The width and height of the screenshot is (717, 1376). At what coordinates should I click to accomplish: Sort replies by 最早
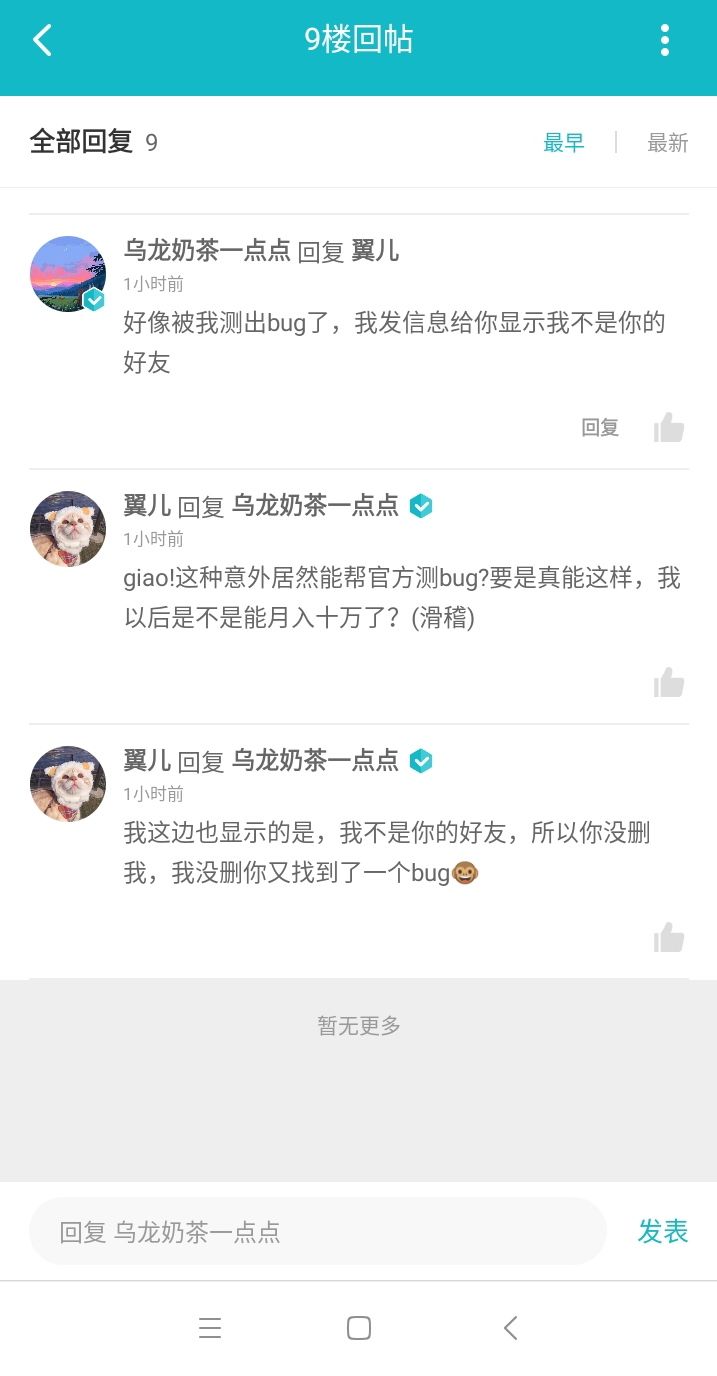click(563, 143)
